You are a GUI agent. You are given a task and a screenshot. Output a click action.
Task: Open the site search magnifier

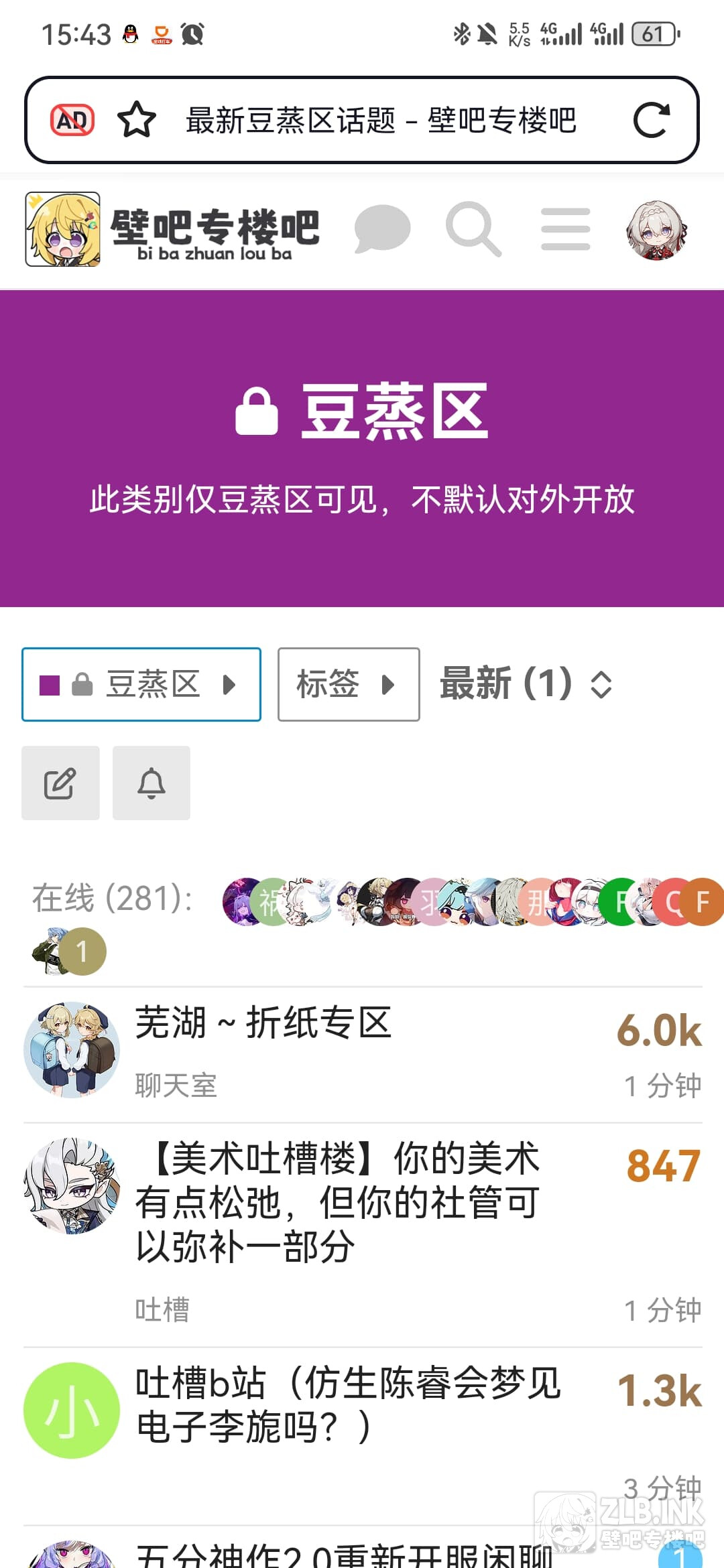tap(473, 229)
